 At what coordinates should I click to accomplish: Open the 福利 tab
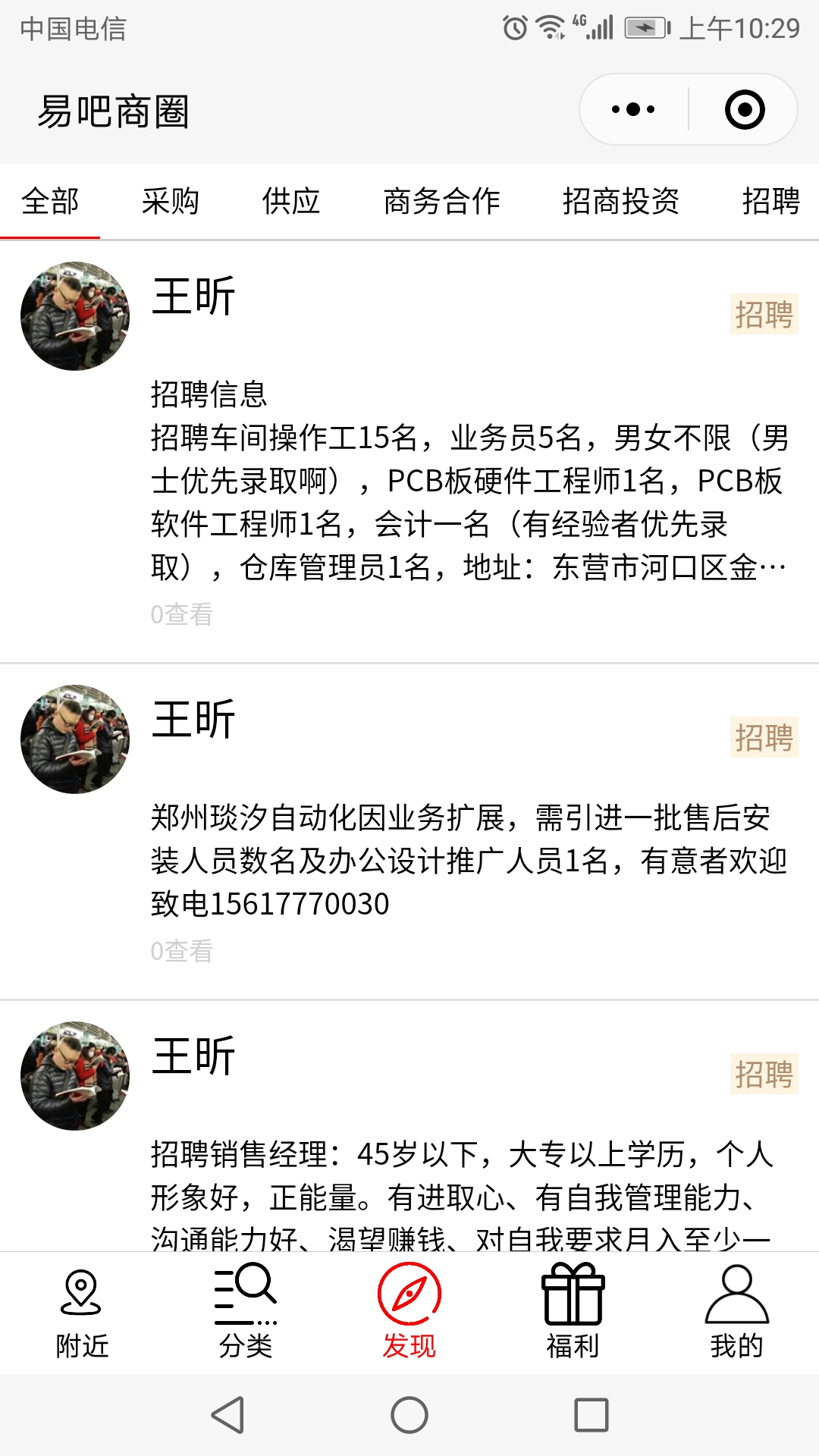click(573, 1312)
